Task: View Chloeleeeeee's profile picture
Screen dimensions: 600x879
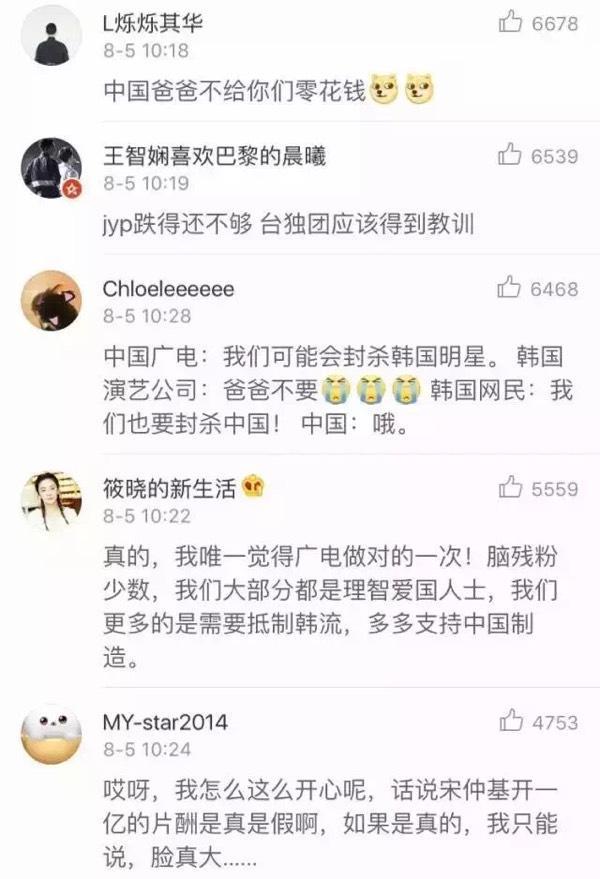Action: [x=52, y=301]
